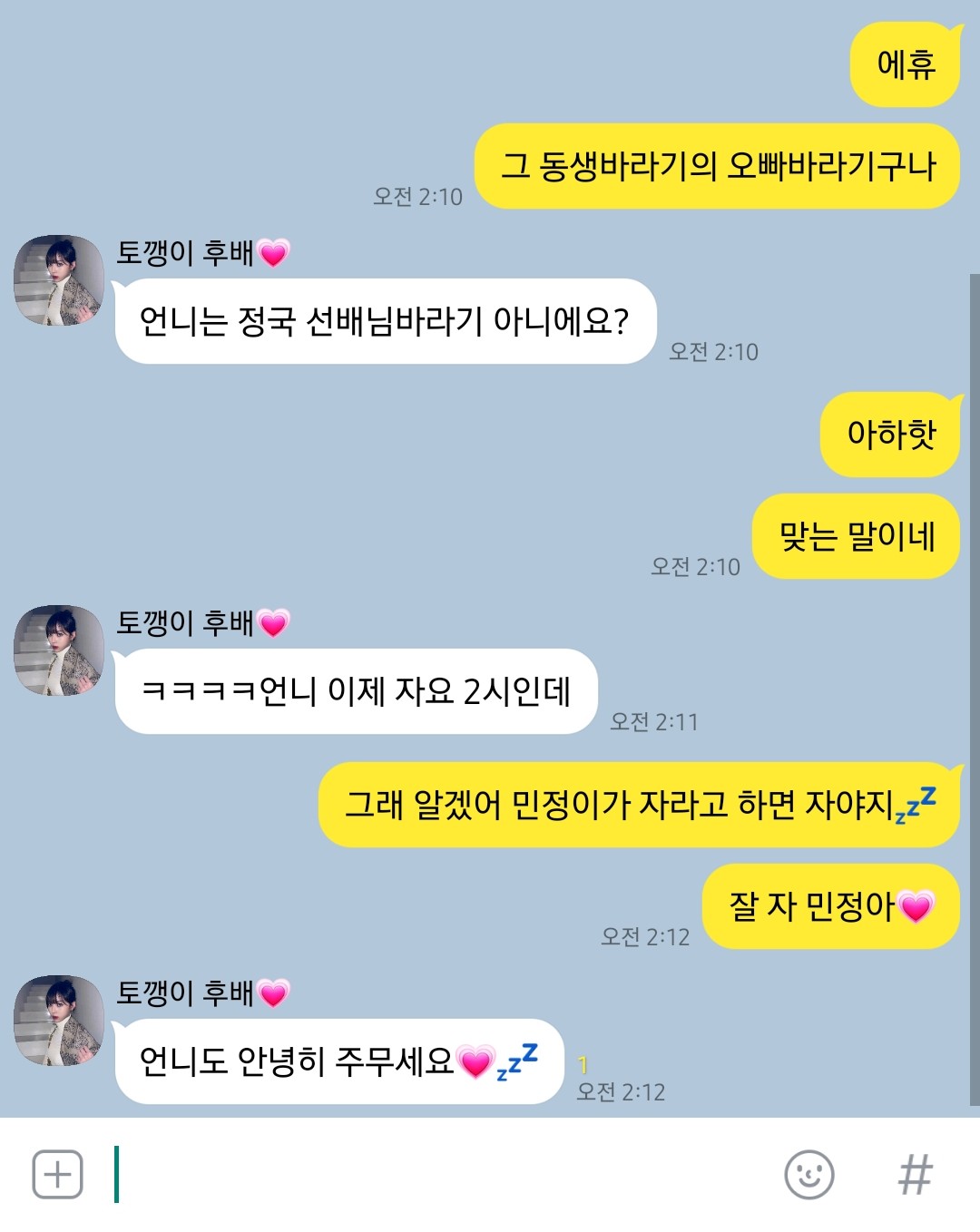980x1232 pixels.
Task: View profile photo beside the 2시인데 message
Action: click(59, 650)
